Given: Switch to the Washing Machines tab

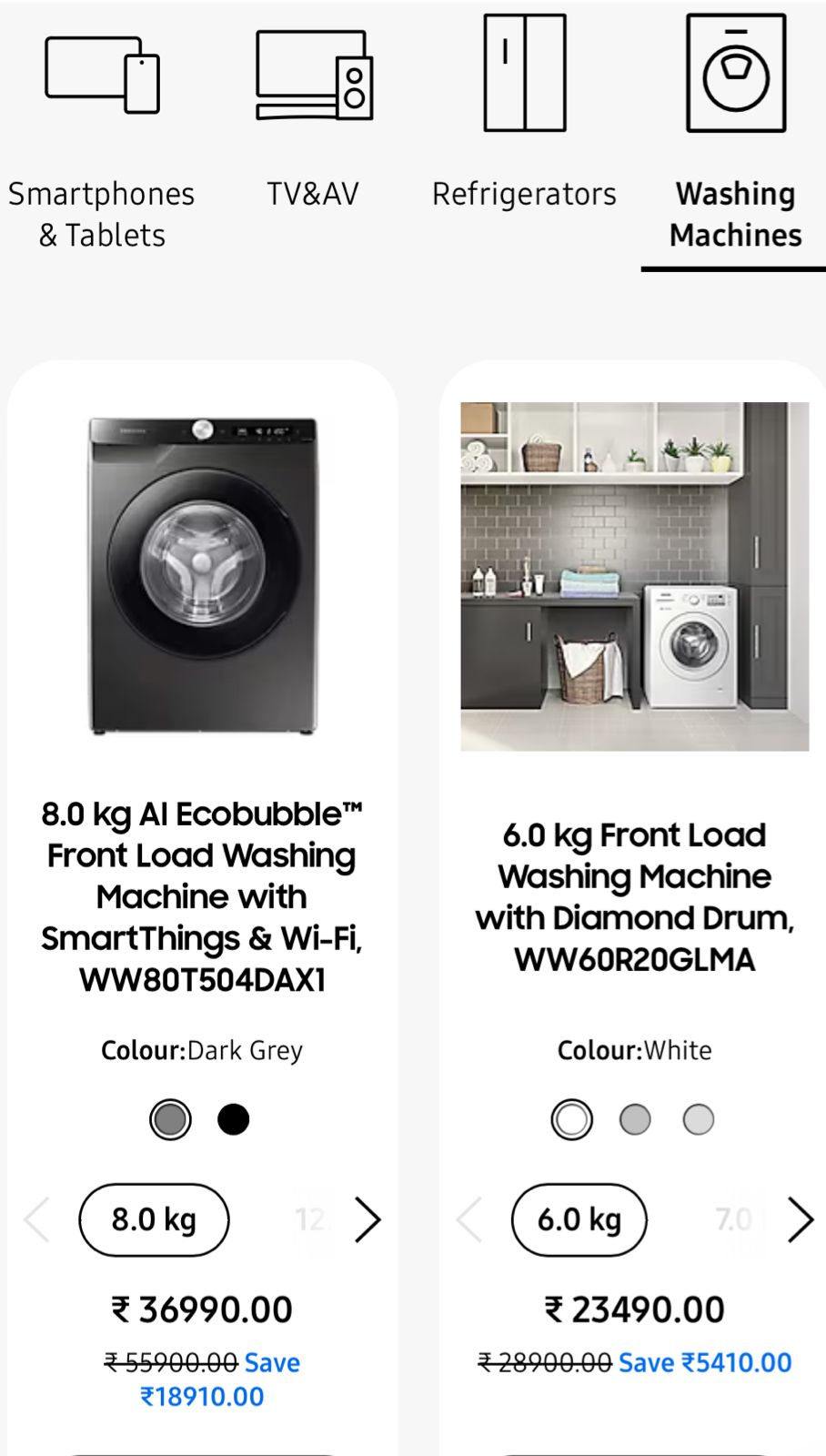Looking at the screenshot, I should [x=734, y=214].
